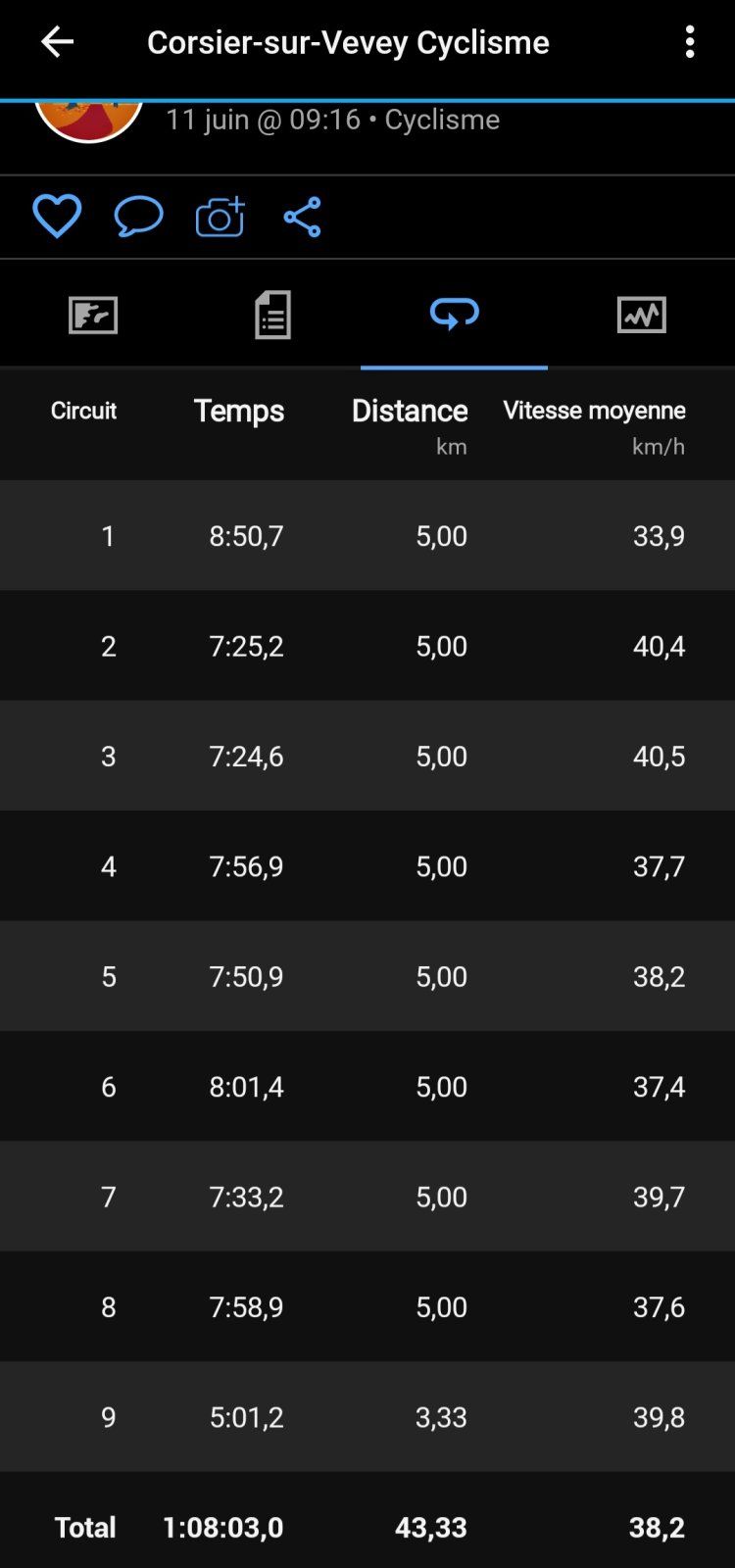Select the laps tab
Image resolution: width=735 pixels, height=1568 pixels.
click(x=454, y=315)
